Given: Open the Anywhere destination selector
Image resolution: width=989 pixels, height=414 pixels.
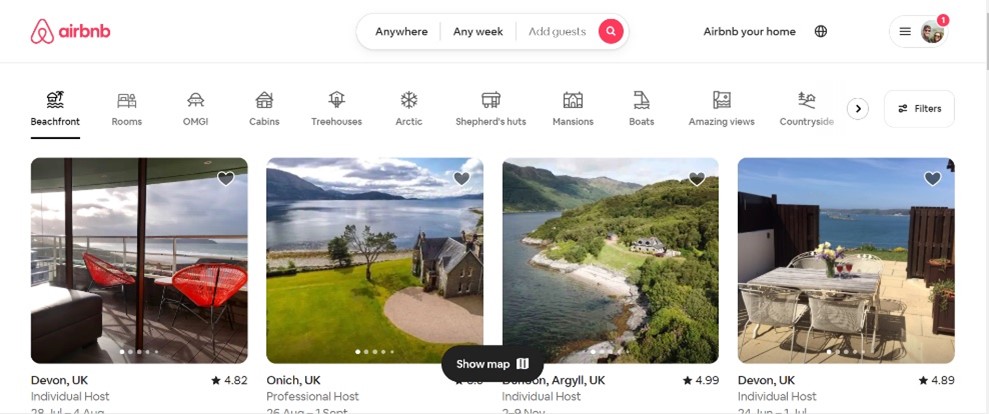Looking at the screenshot, I should click(401, 32).
